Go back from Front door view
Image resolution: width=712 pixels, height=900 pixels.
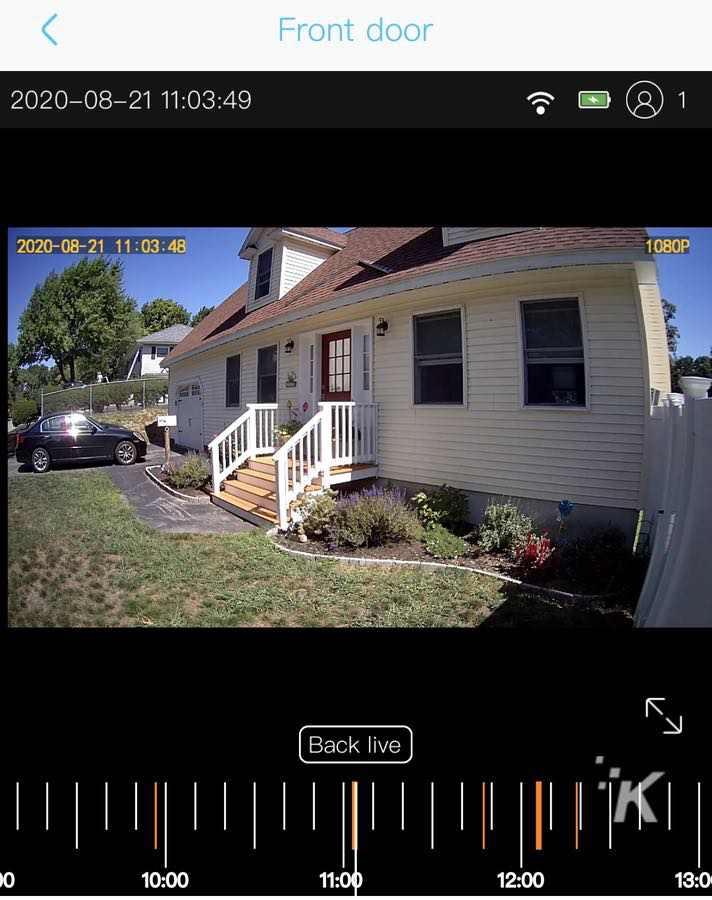(x=49, y=30)
